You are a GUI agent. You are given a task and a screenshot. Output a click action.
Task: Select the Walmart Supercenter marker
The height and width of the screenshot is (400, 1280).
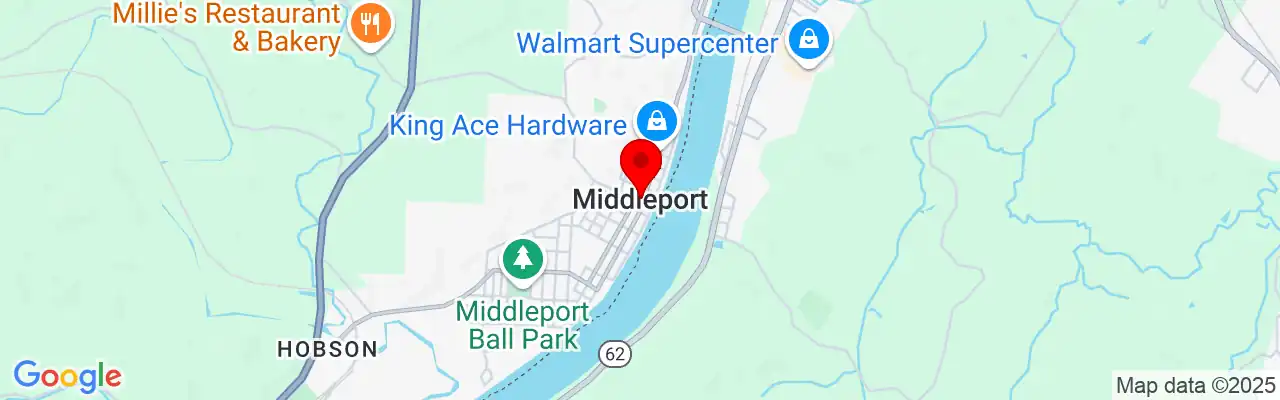pos(805,43)
